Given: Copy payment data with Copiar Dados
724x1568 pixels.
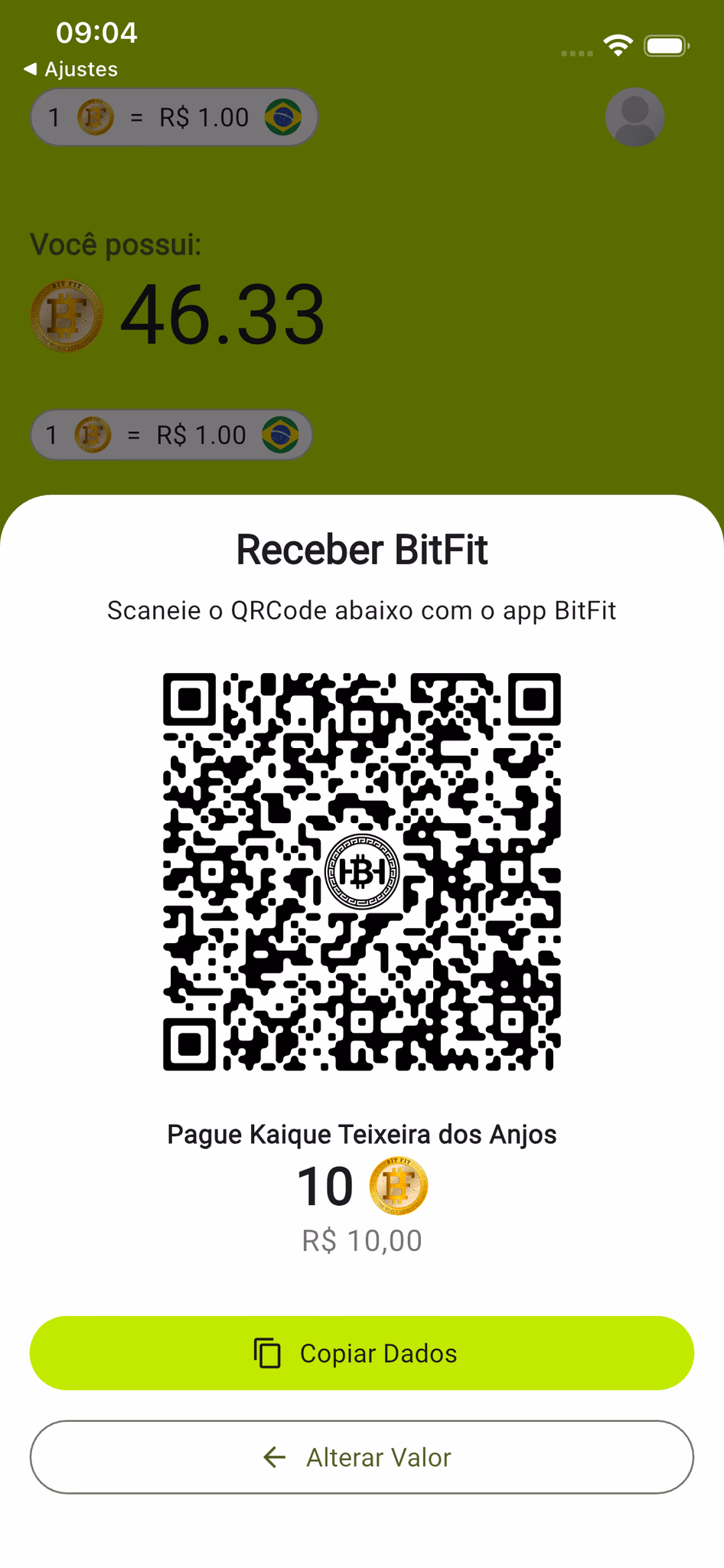Looking at the screenshot, I should coord(361,1353).
